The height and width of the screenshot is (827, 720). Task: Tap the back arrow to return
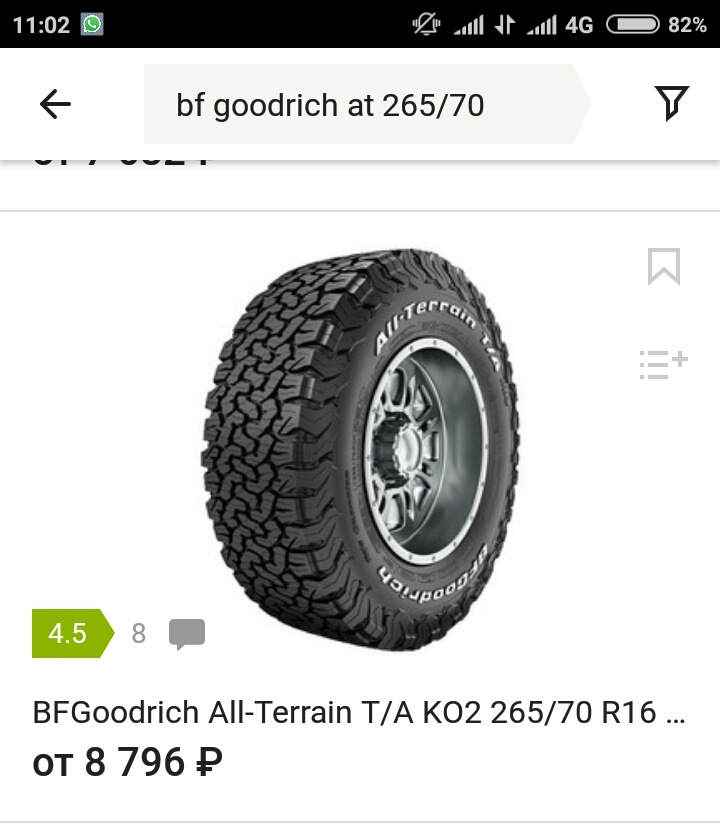click(55, 103)
